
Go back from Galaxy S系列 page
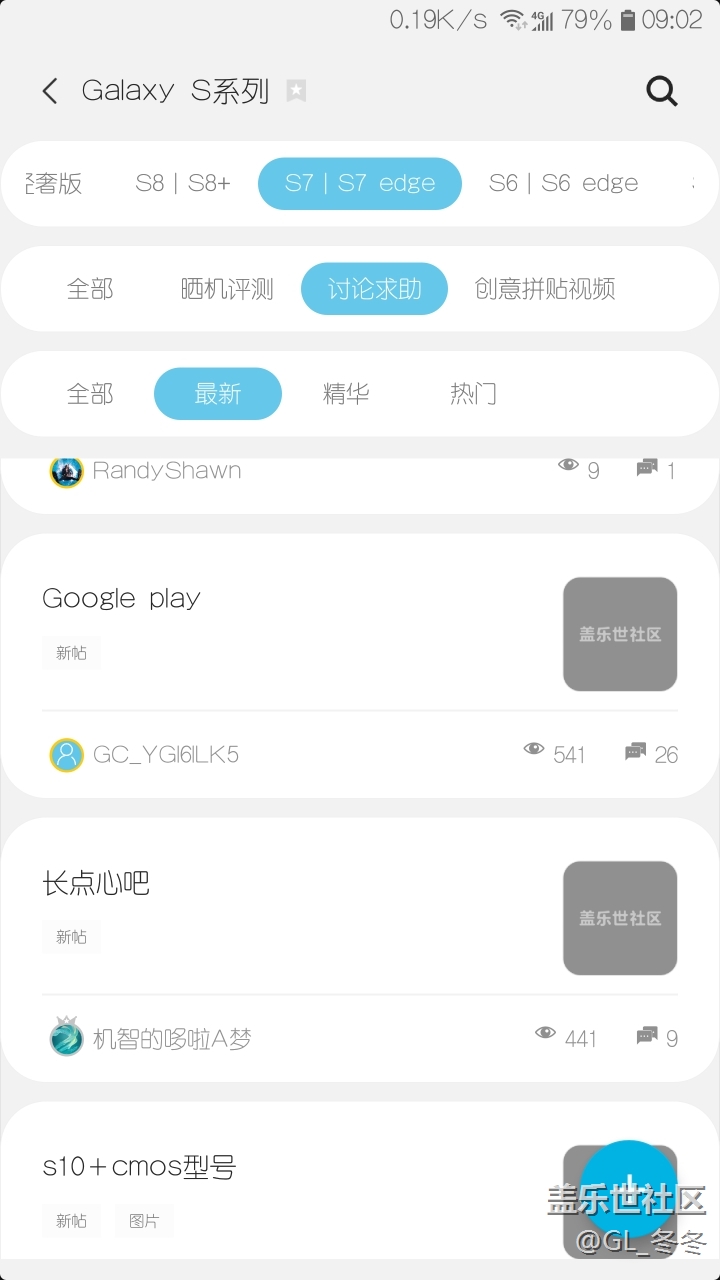(x=50, y=91)
